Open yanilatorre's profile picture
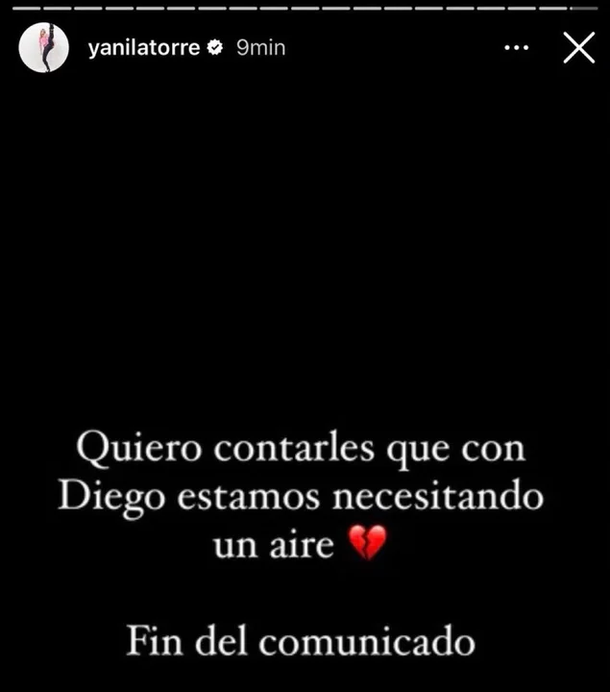 click(44, 48)
